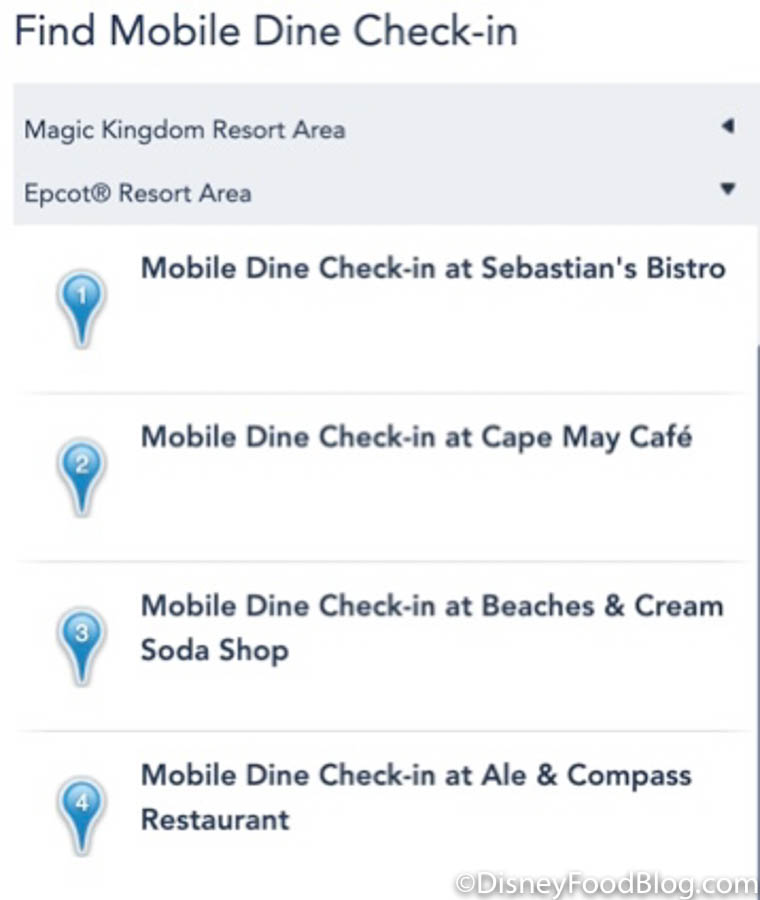Open Ale & Compass Restaurant check-in

[x=415, y=796]
